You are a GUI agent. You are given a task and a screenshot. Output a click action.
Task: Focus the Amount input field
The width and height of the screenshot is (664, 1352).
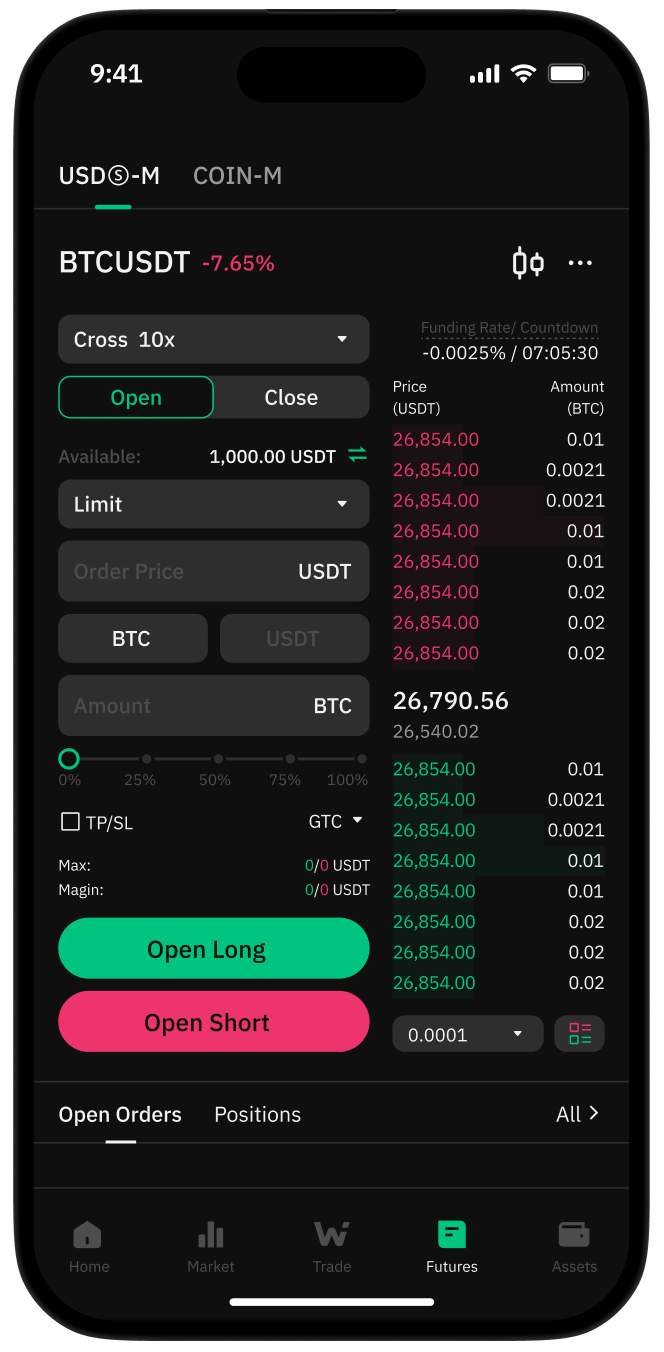tap(180, 706)
